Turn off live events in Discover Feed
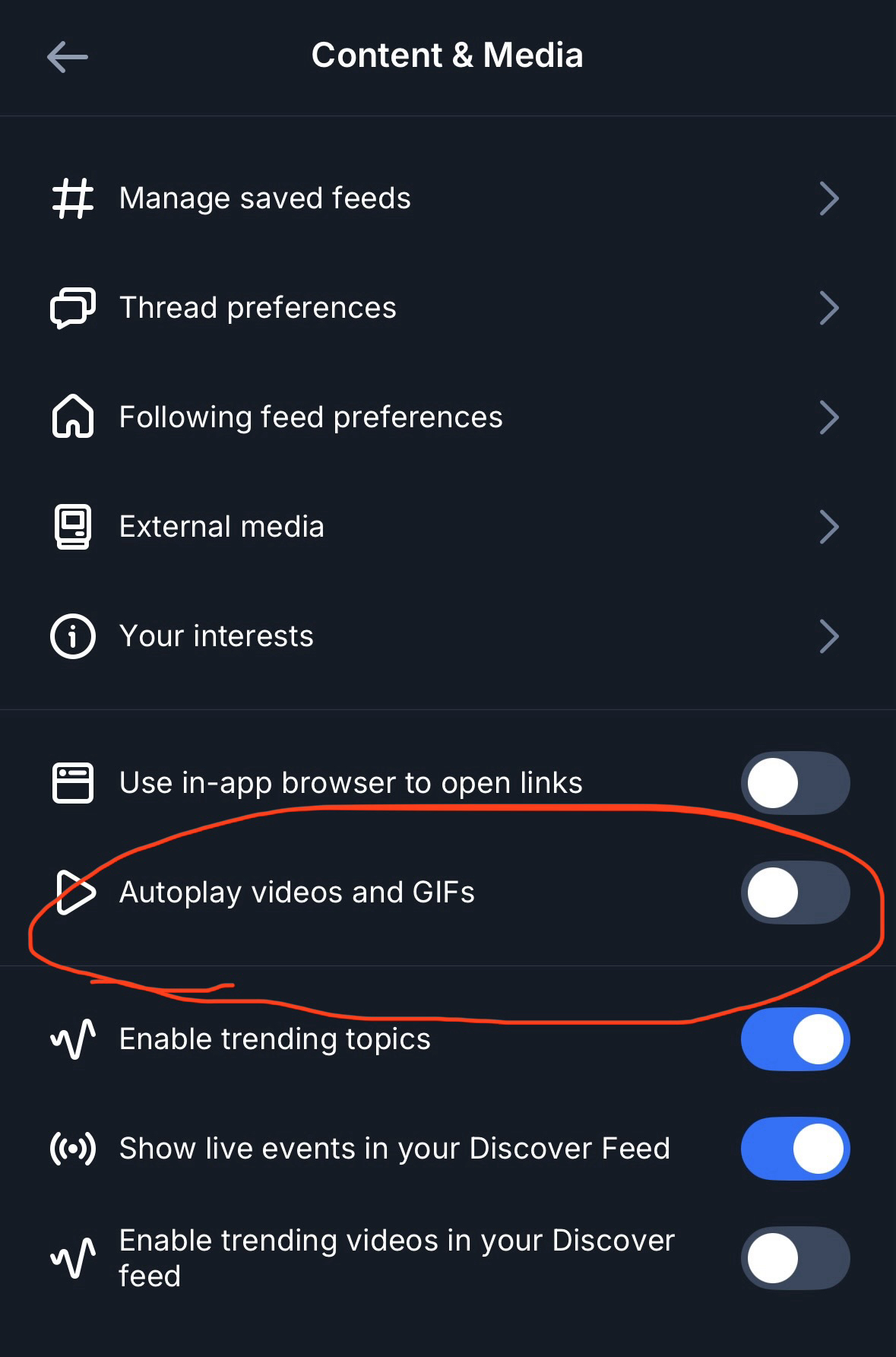This screenshot has height=1357, width=896. coord(794,1149)
